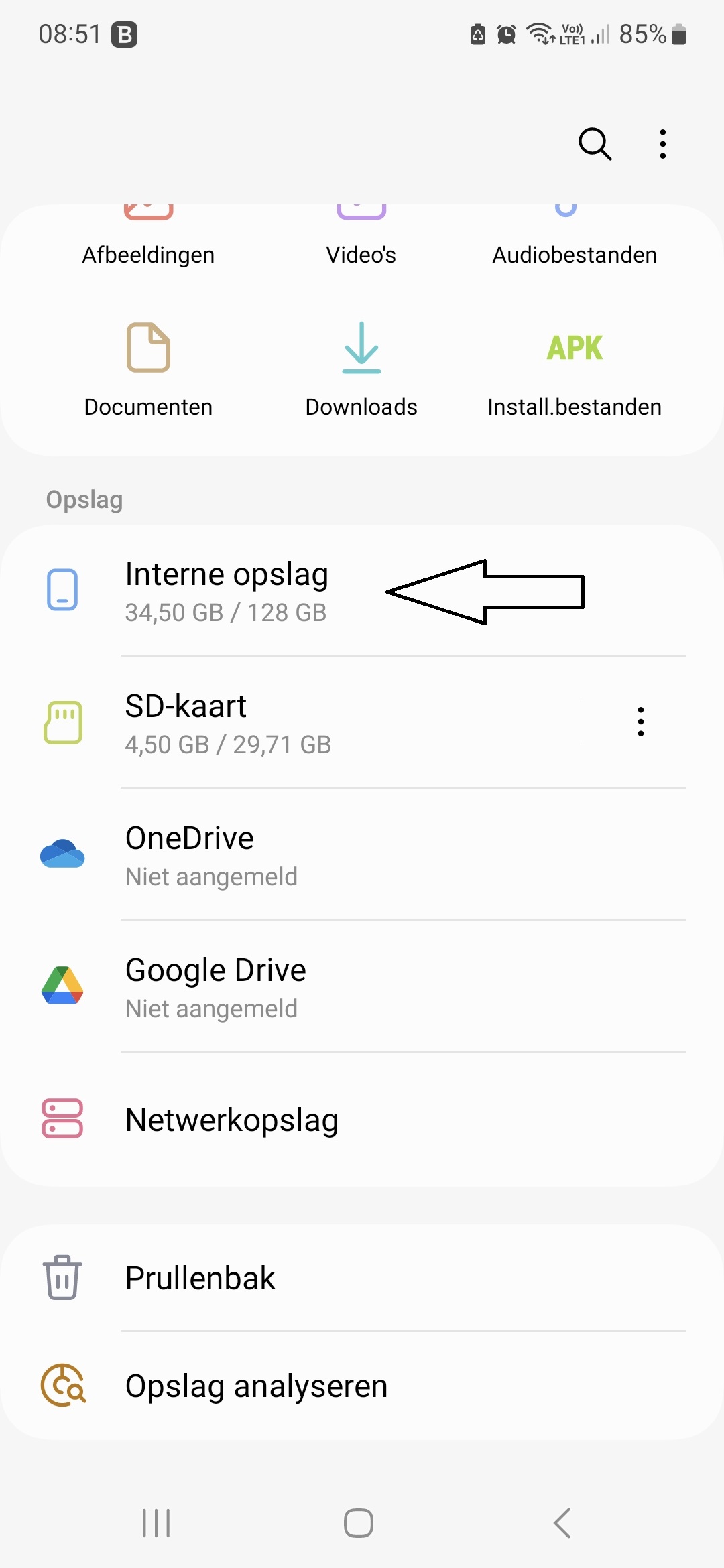Open the top-right overflow menu

662,143
